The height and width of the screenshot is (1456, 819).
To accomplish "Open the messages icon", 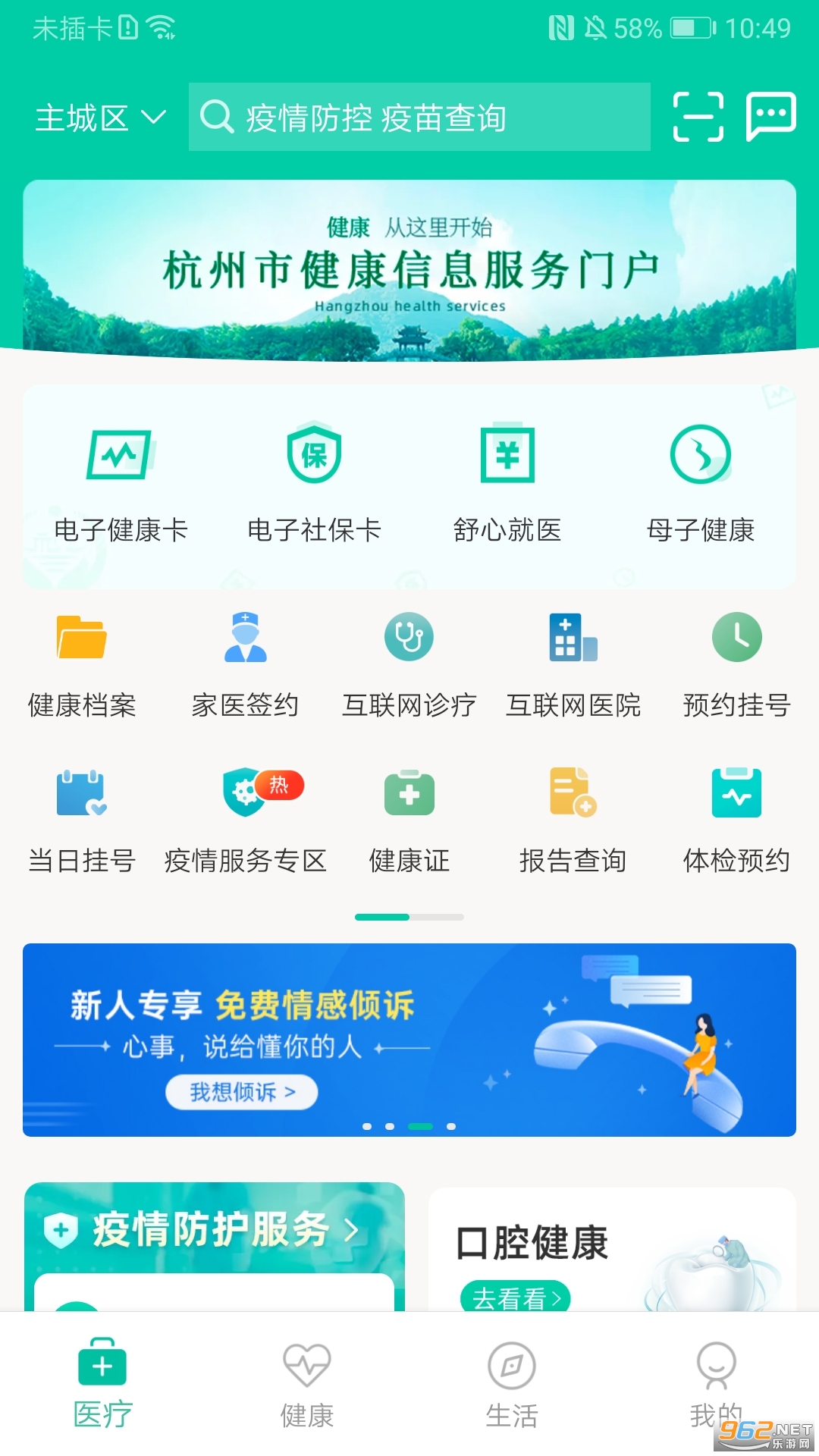I will [770, 117].
